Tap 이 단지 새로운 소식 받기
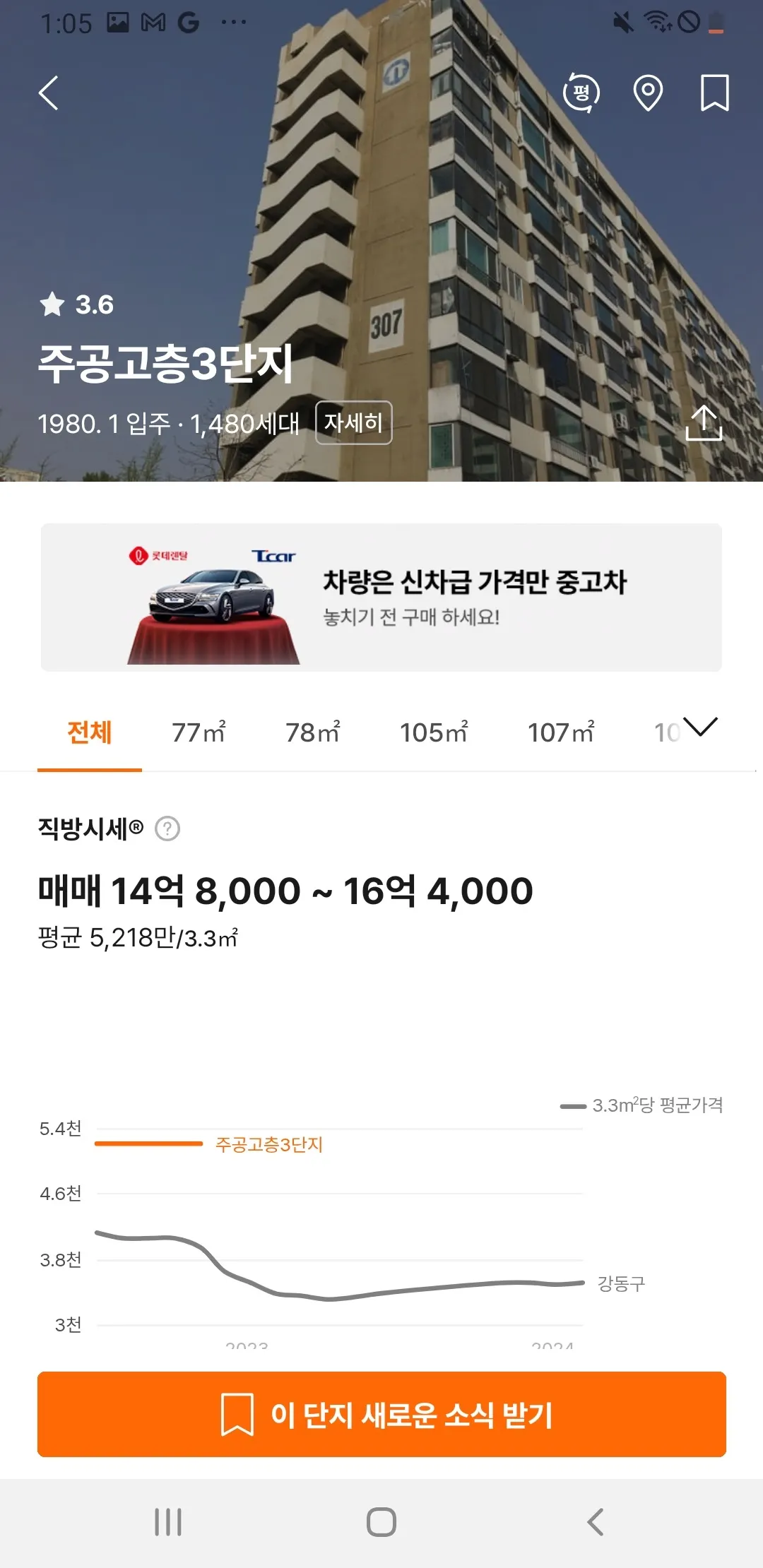Screen dimensions: 763x1568 [x=381, y=1414]
